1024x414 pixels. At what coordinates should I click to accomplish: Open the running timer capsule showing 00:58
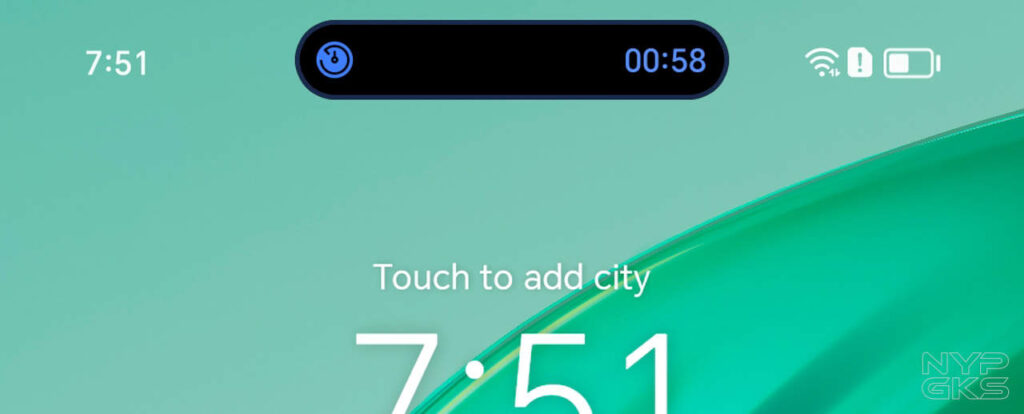[x=511, y=60]
